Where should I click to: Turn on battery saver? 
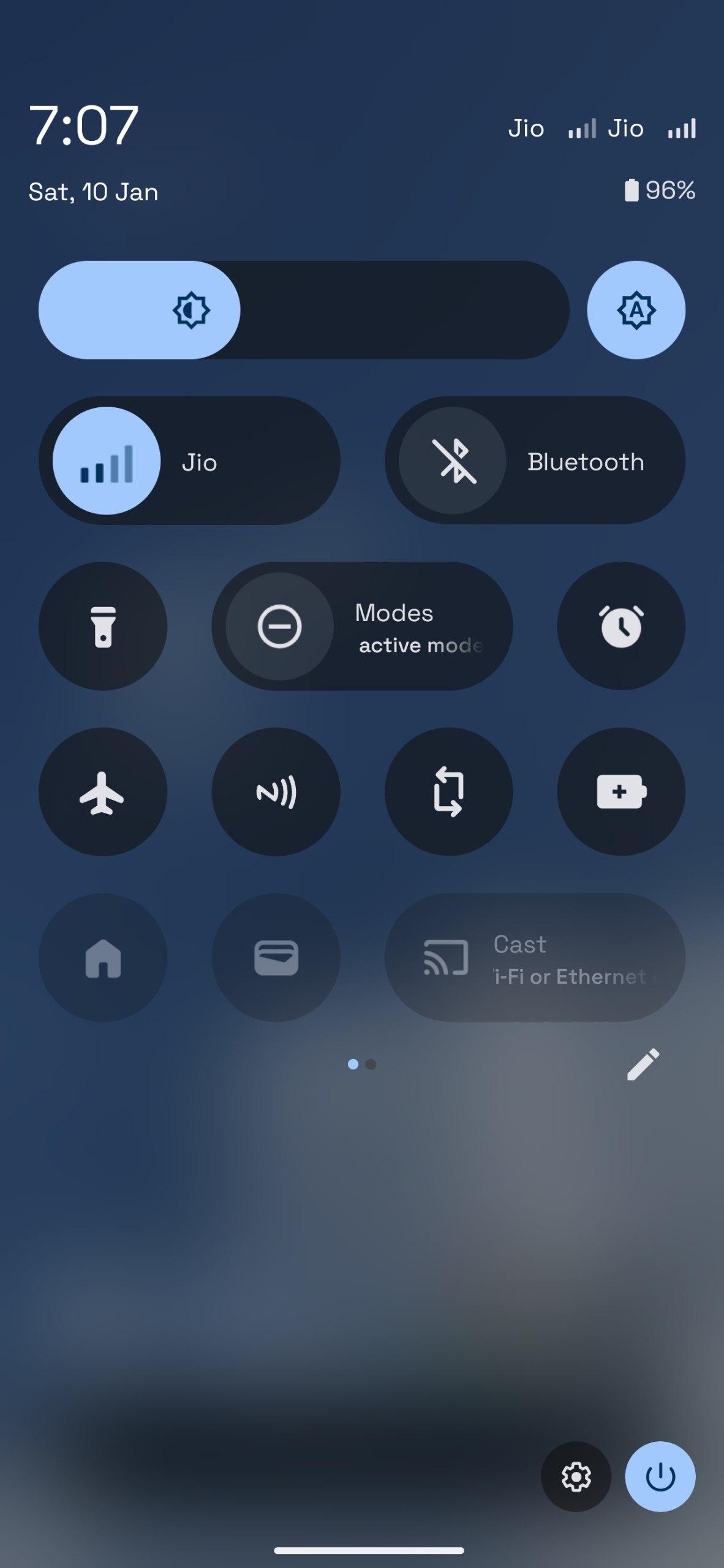[620, 791]
